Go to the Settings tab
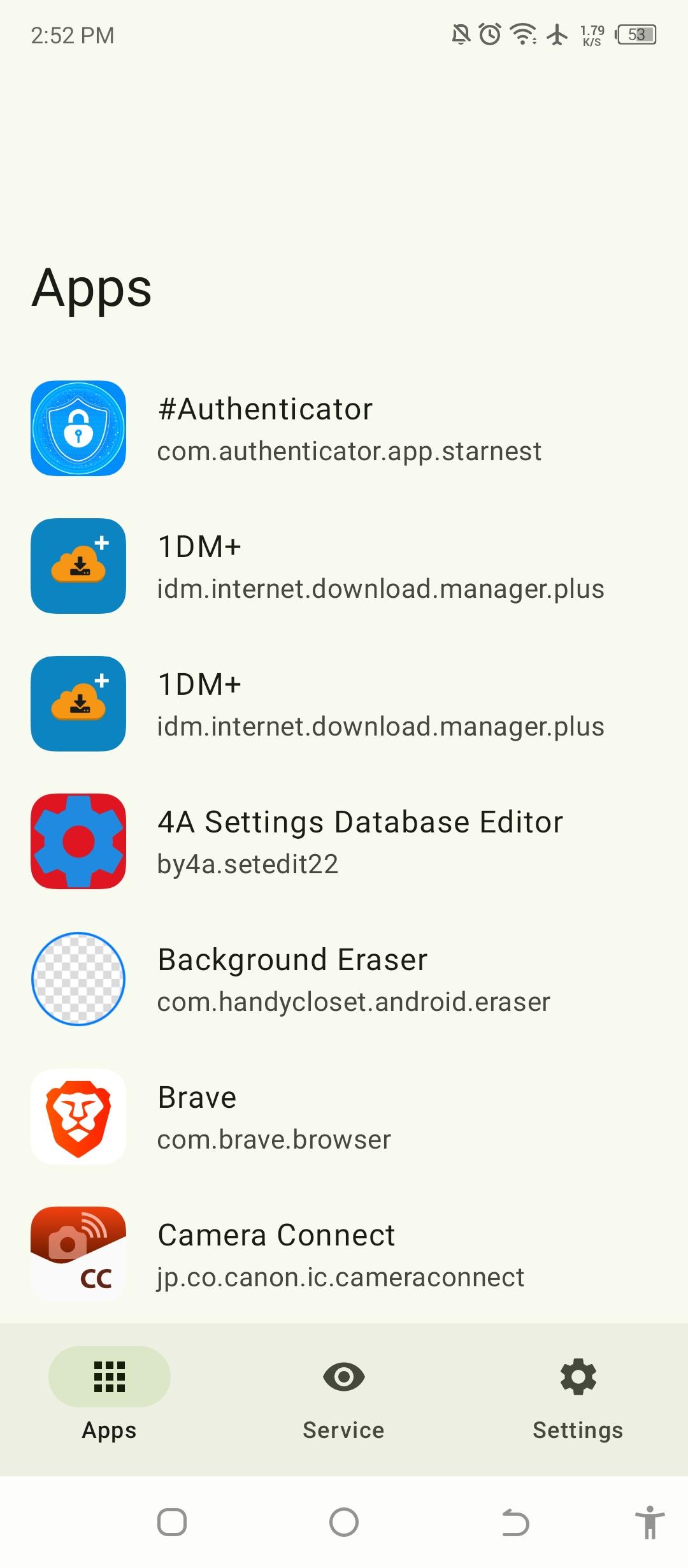 (x=578, y=1393)
